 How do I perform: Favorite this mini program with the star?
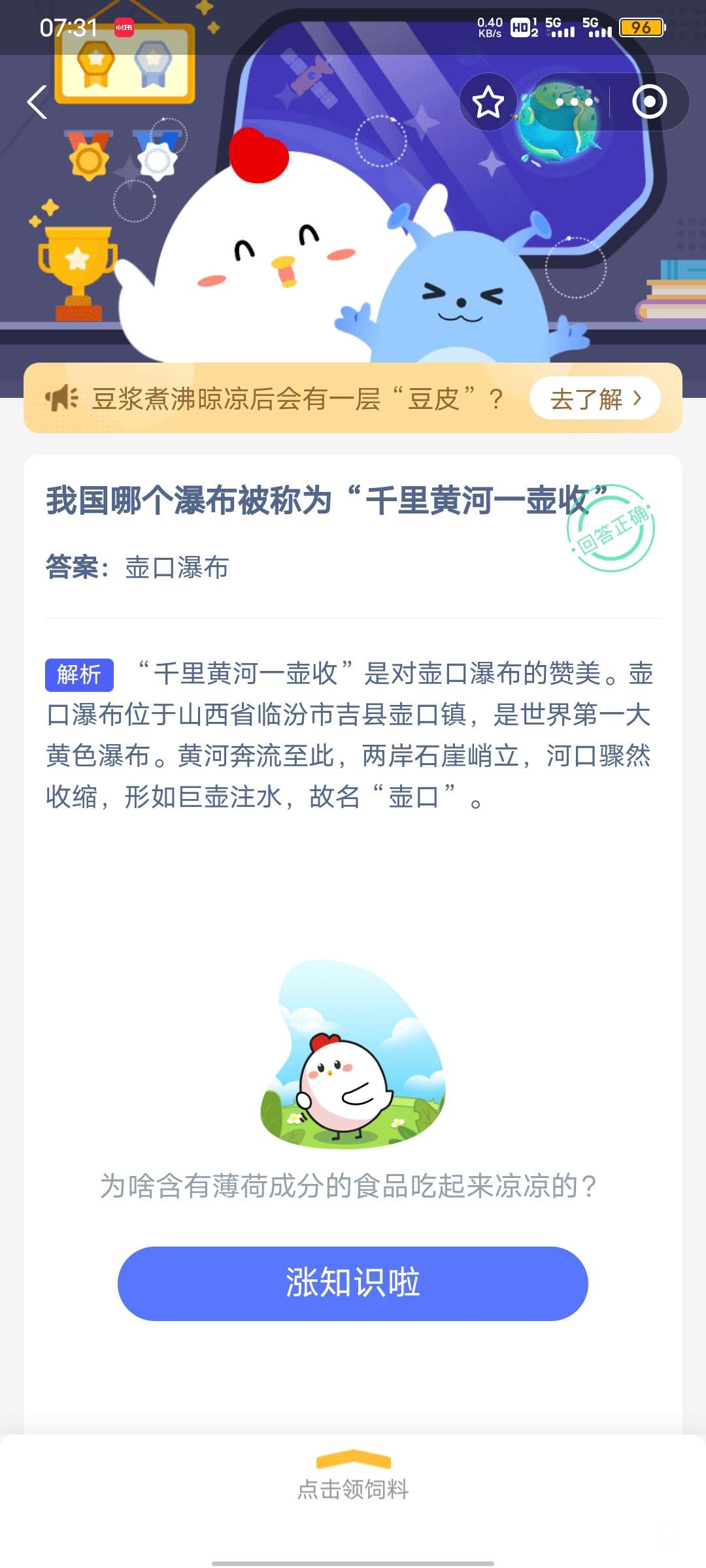pyautogui.click(x=488, y=103)
